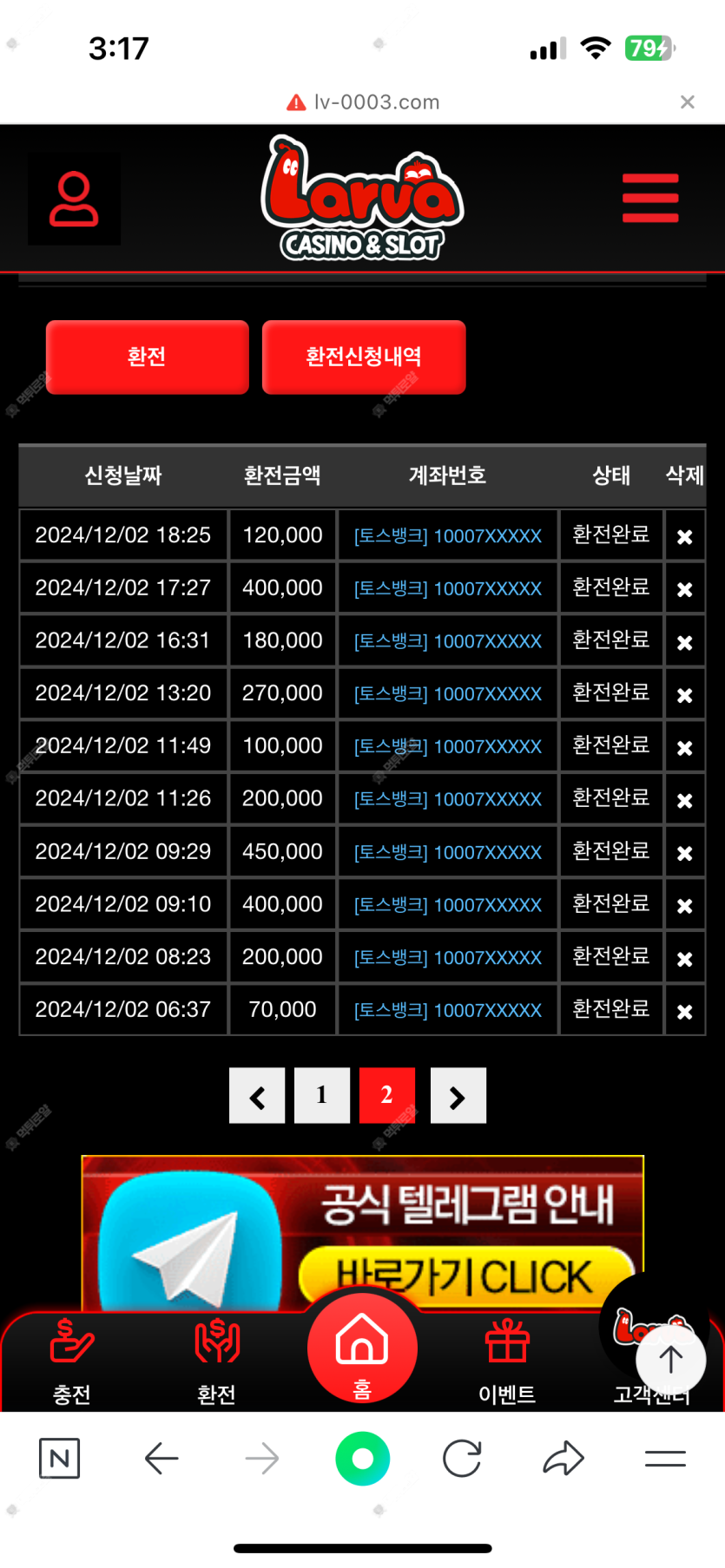Open the 이벤트 tab

(x=507, y=1361)
